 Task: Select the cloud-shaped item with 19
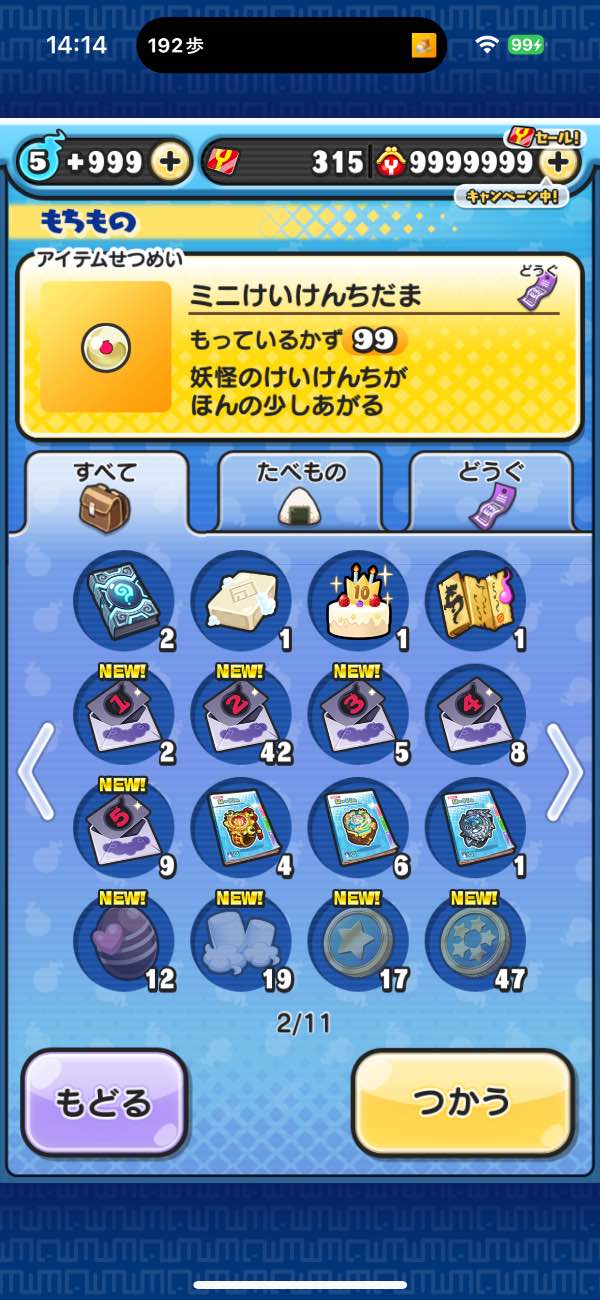(241, 942)
